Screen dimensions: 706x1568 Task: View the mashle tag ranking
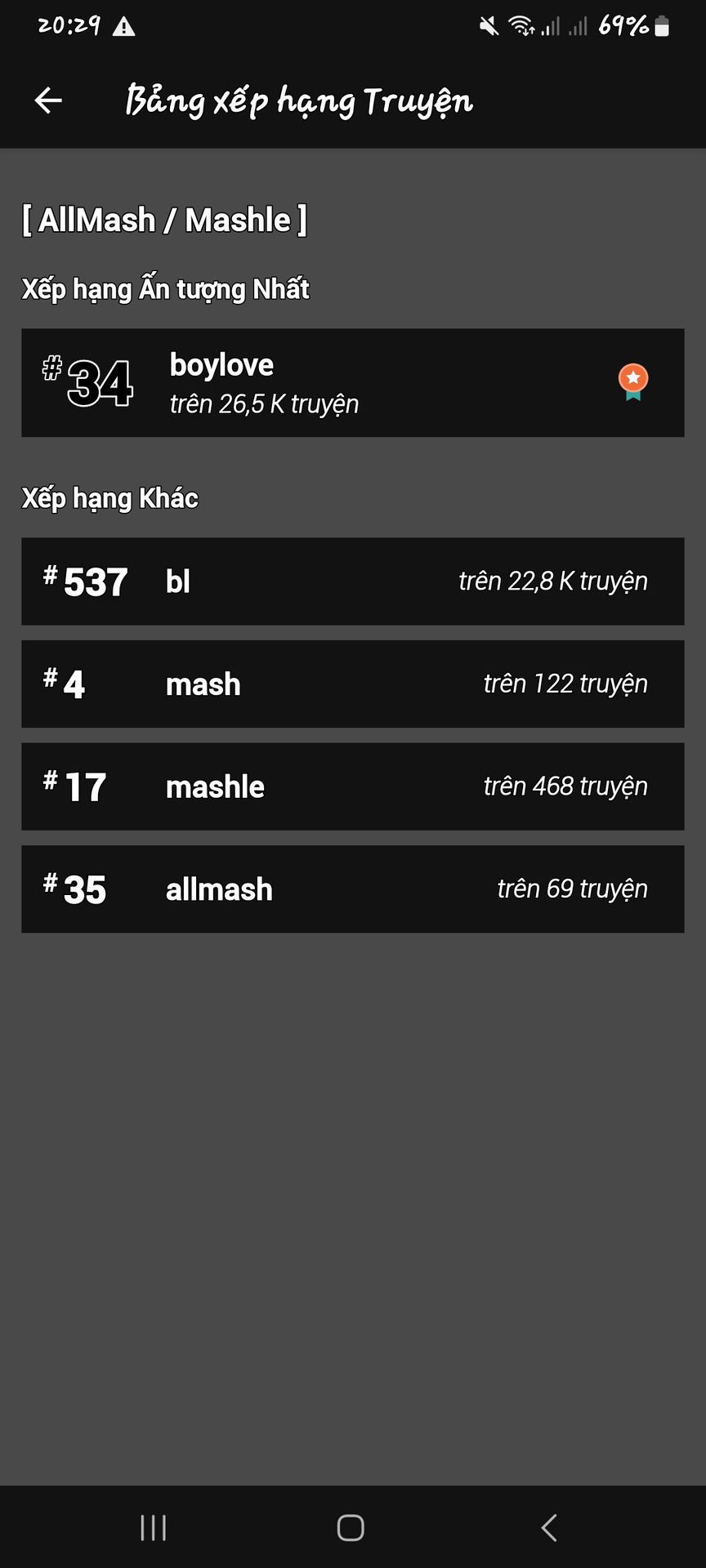[x=352, y=786]
